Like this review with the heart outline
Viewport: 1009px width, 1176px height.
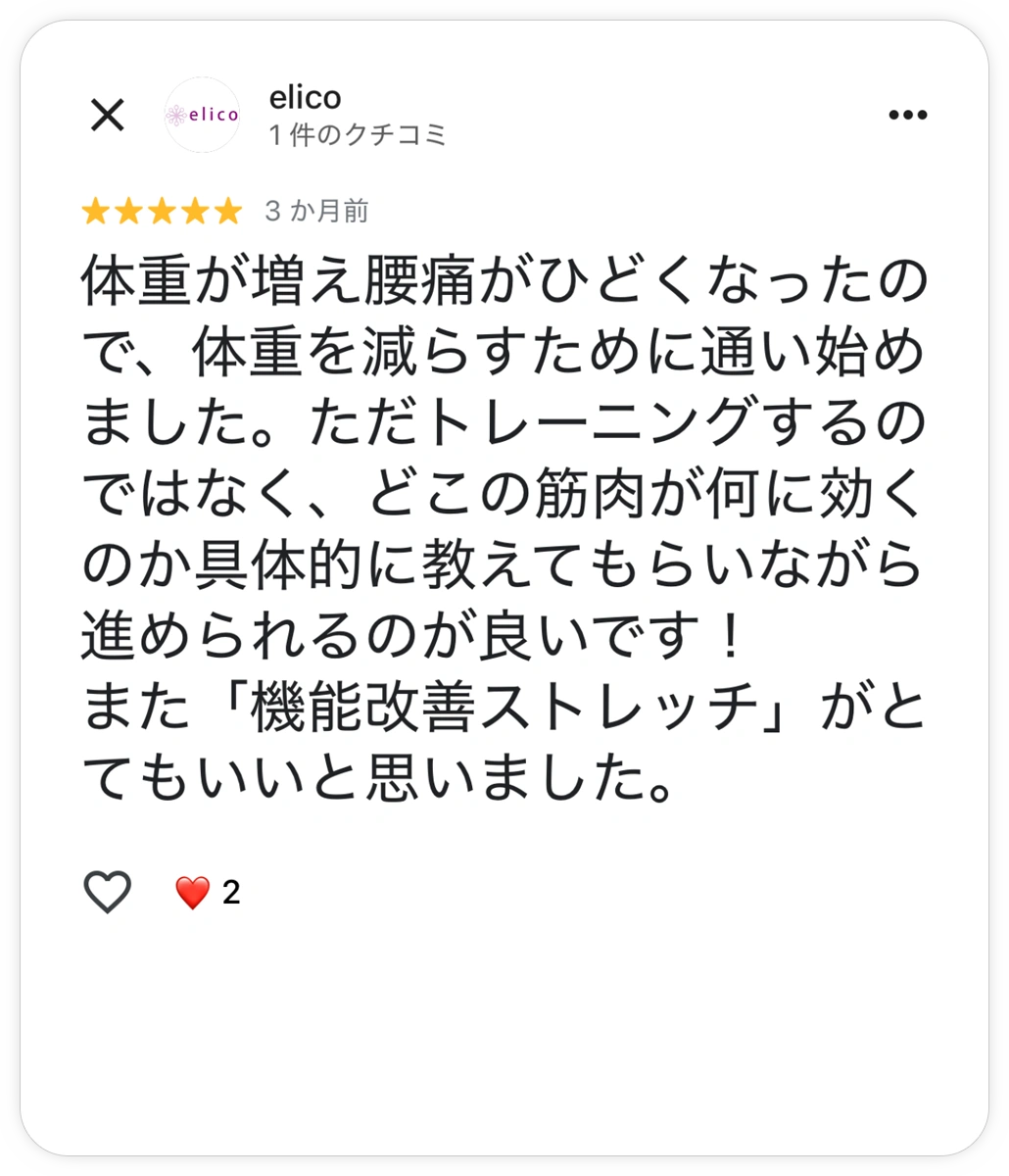[x=107, y=892]
